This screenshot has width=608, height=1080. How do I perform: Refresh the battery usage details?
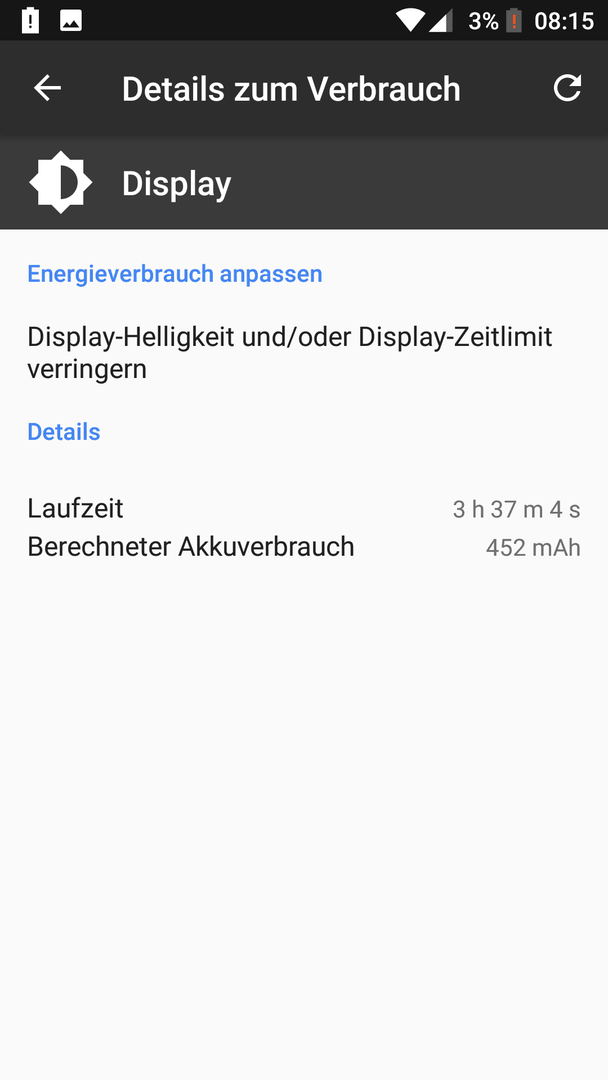(567, 88)
